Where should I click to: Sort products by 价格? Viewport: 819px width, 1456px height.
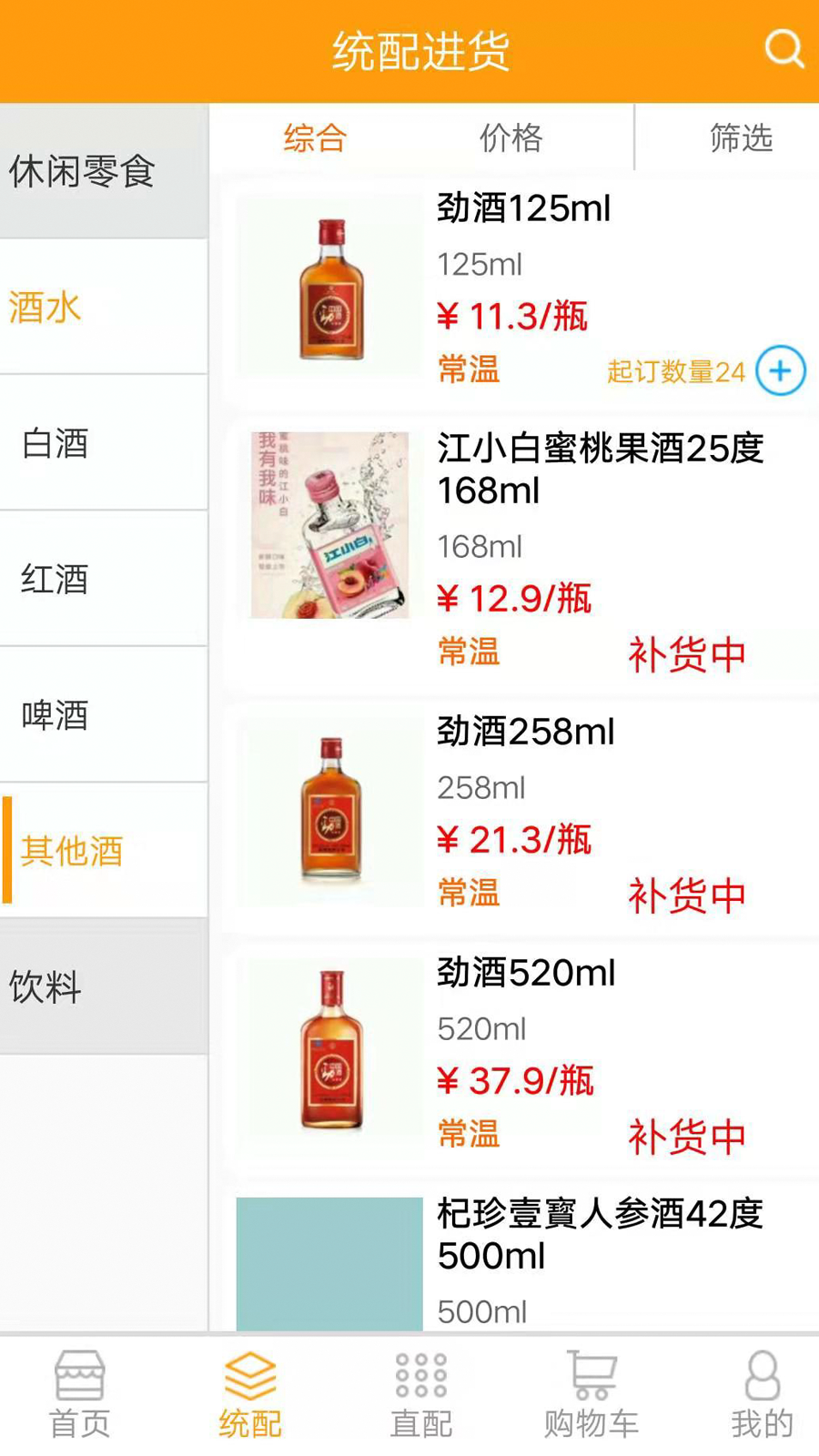point(511,138)
